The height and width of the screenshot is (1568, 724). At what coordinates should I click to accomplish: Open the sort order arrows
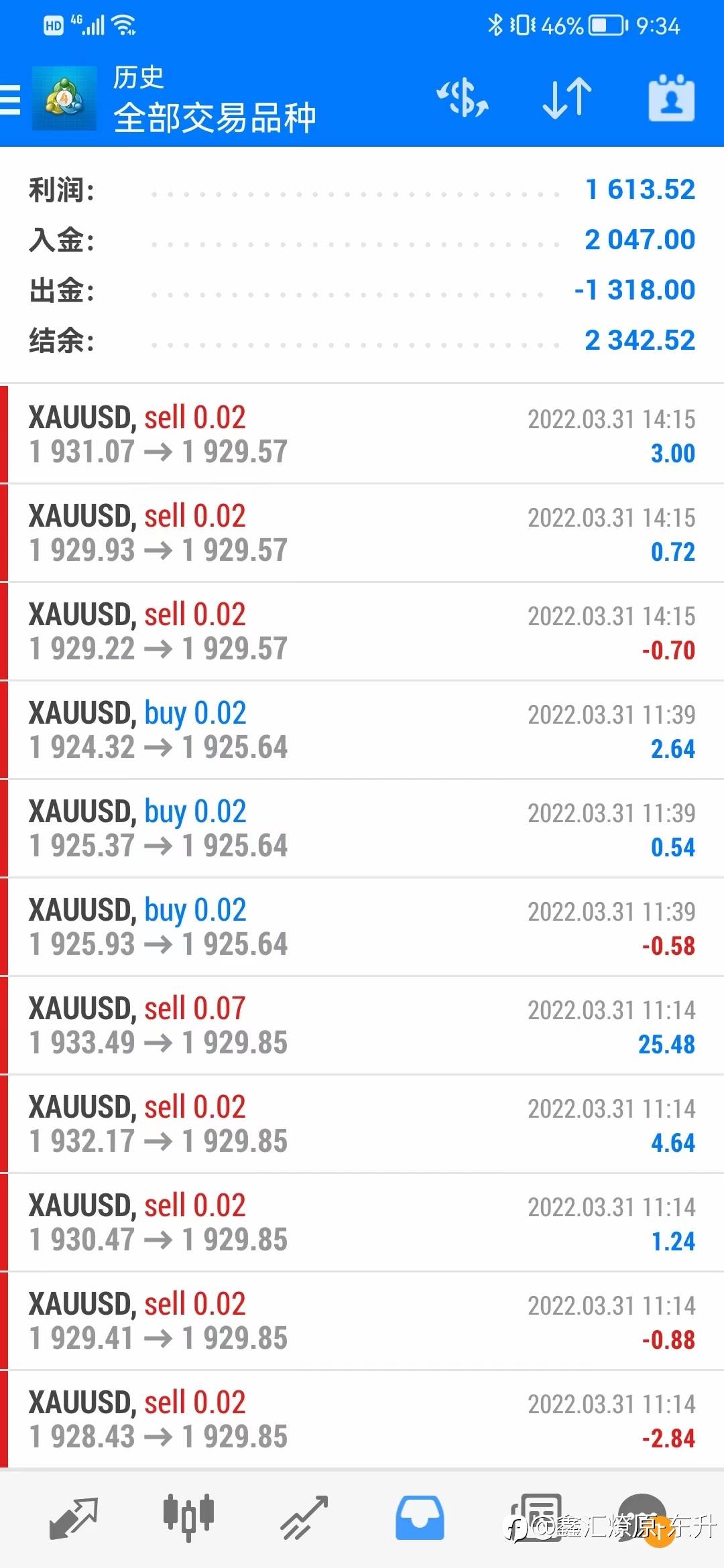(566, 99)
